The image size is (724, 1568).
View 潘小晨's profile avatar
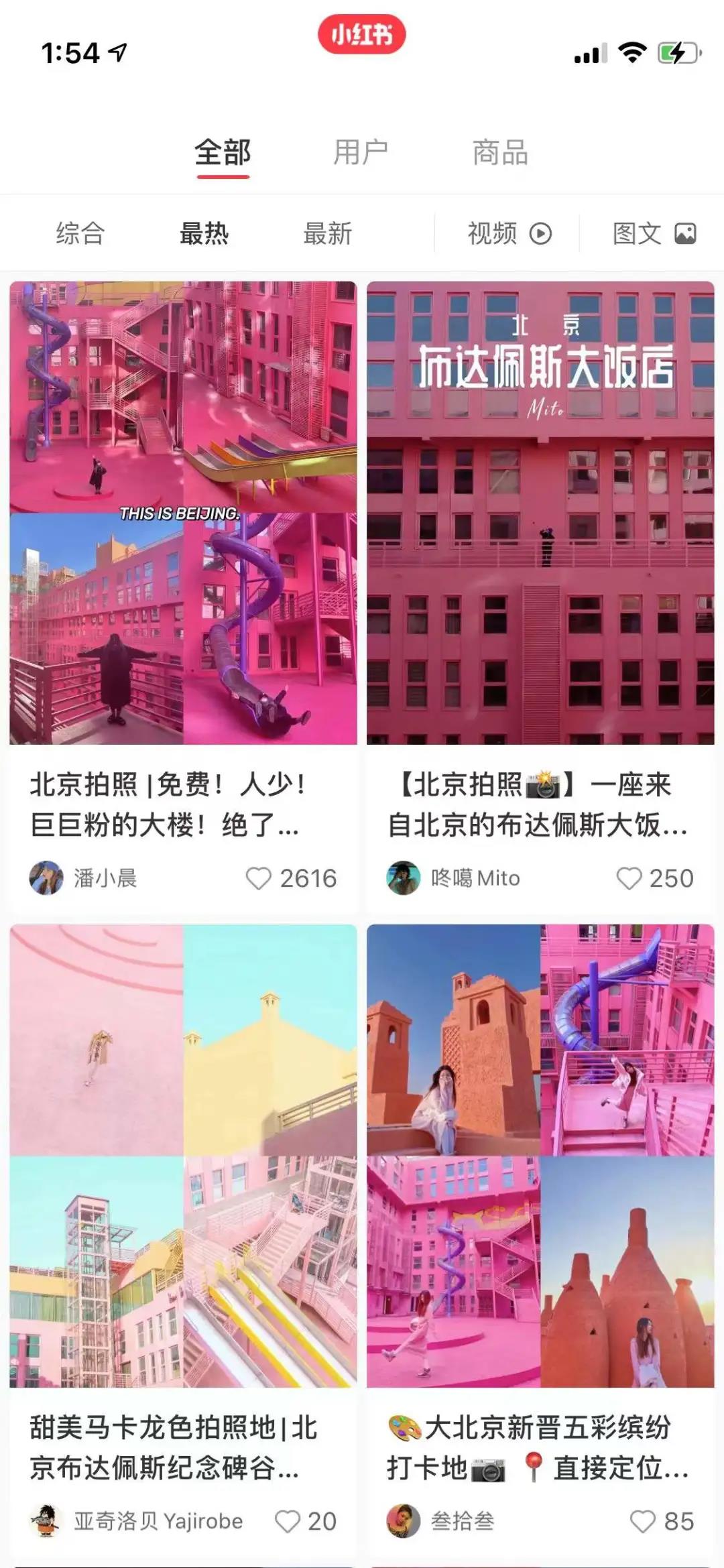coord(46,878)
